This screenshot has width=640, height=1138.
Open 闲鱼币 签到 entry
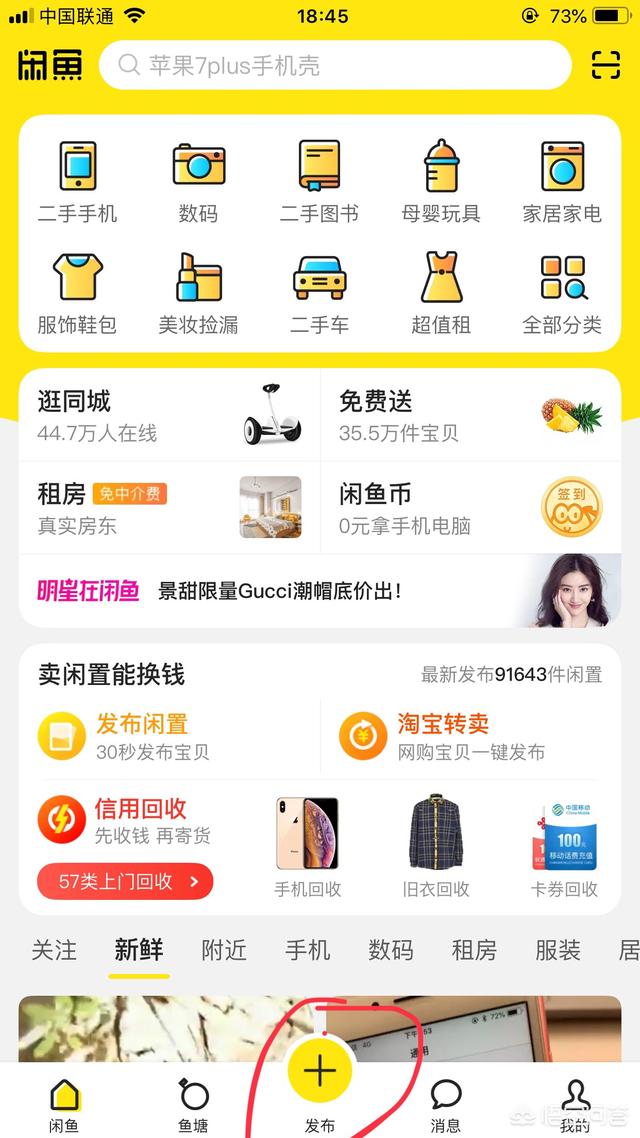[471, 507]
